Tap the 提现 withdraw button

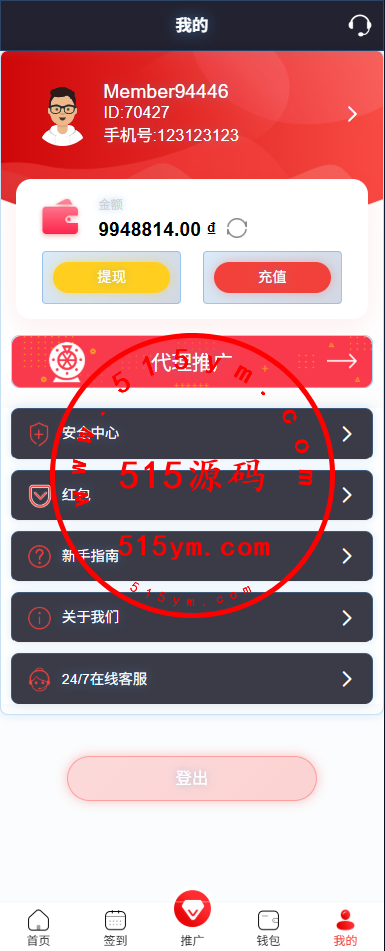coord(112,277)
